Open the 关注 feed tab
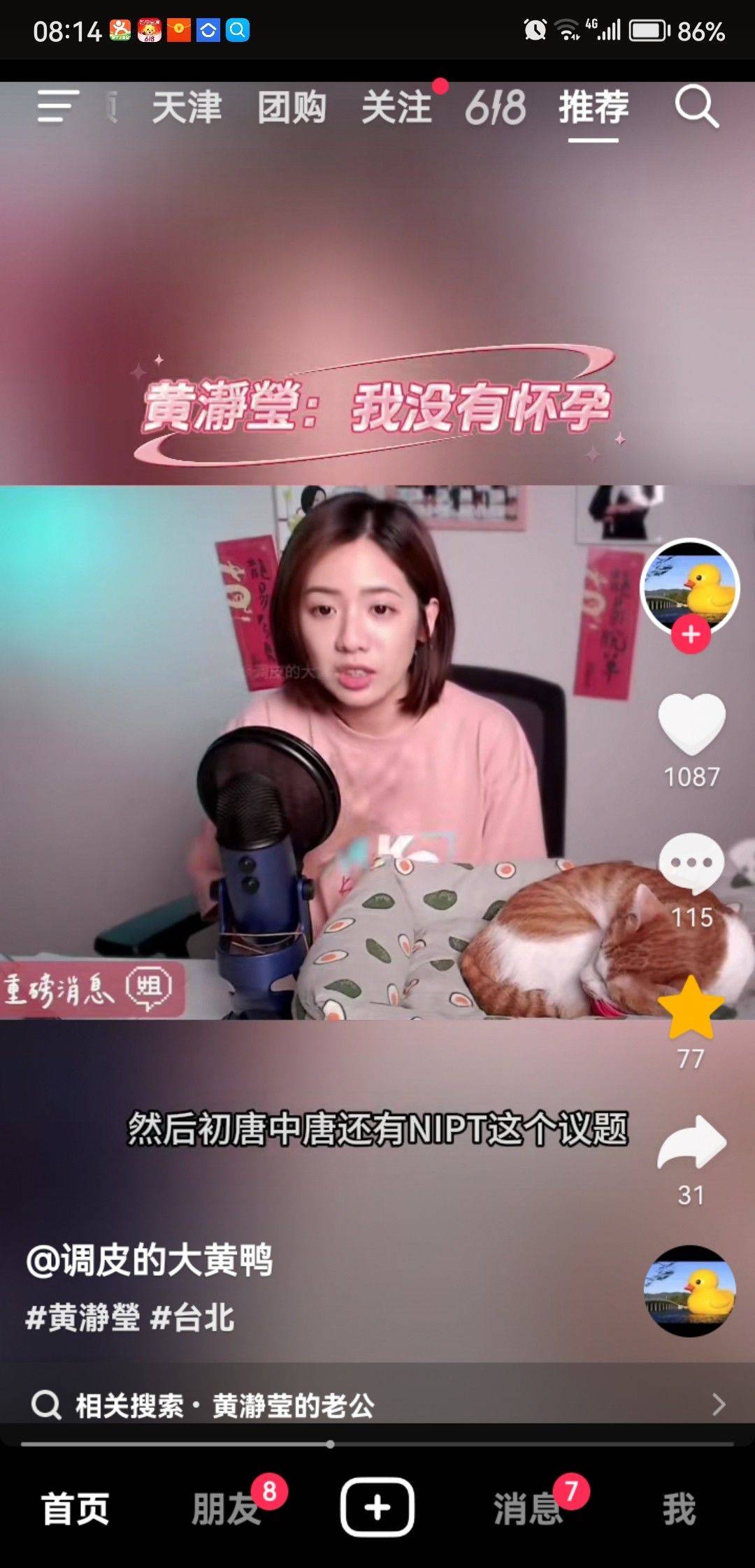The image size is (755, 1568). 396,108
